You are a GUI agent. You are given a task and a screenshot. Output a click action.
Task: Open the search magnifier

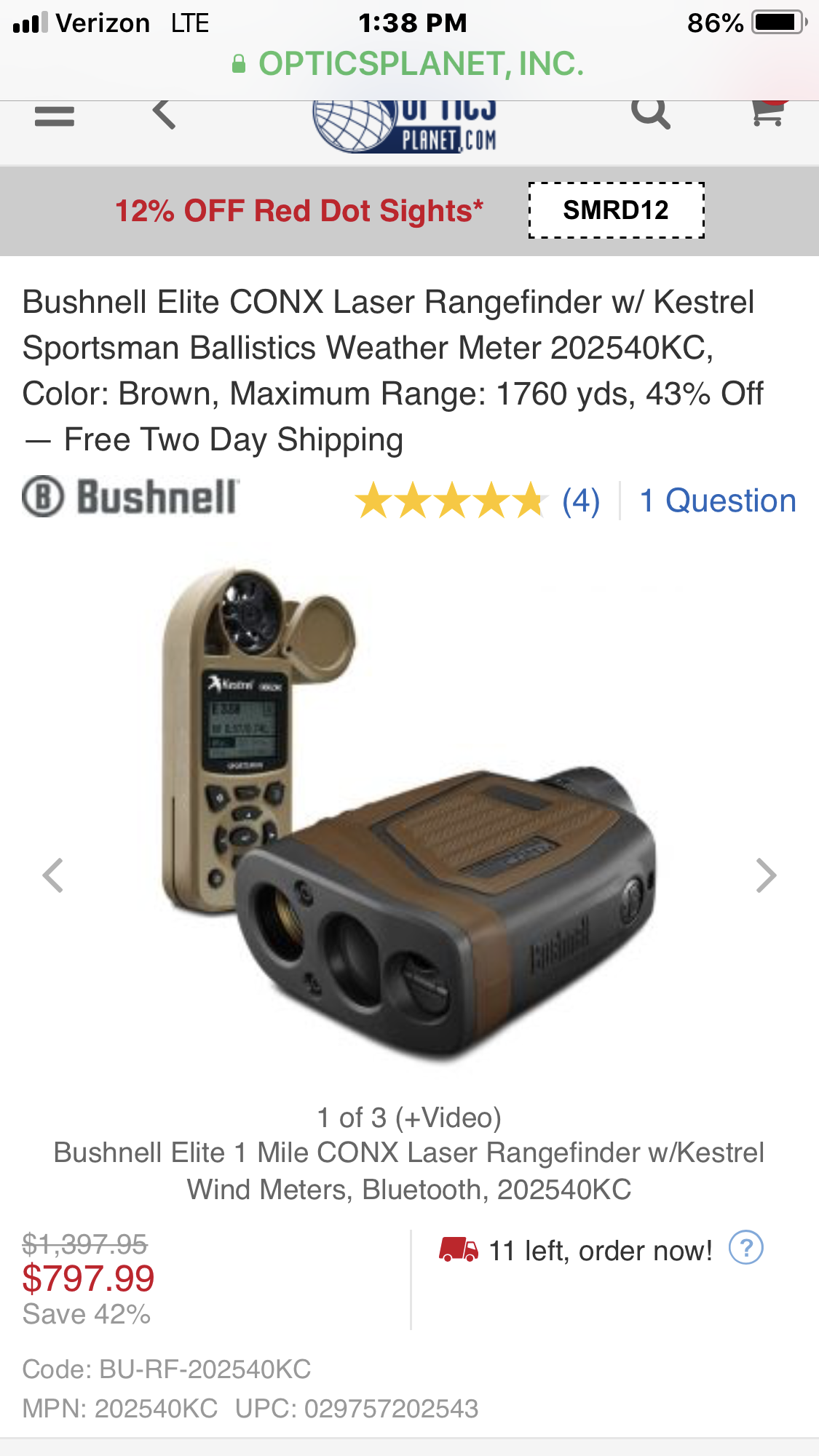[x=650, y=114]
